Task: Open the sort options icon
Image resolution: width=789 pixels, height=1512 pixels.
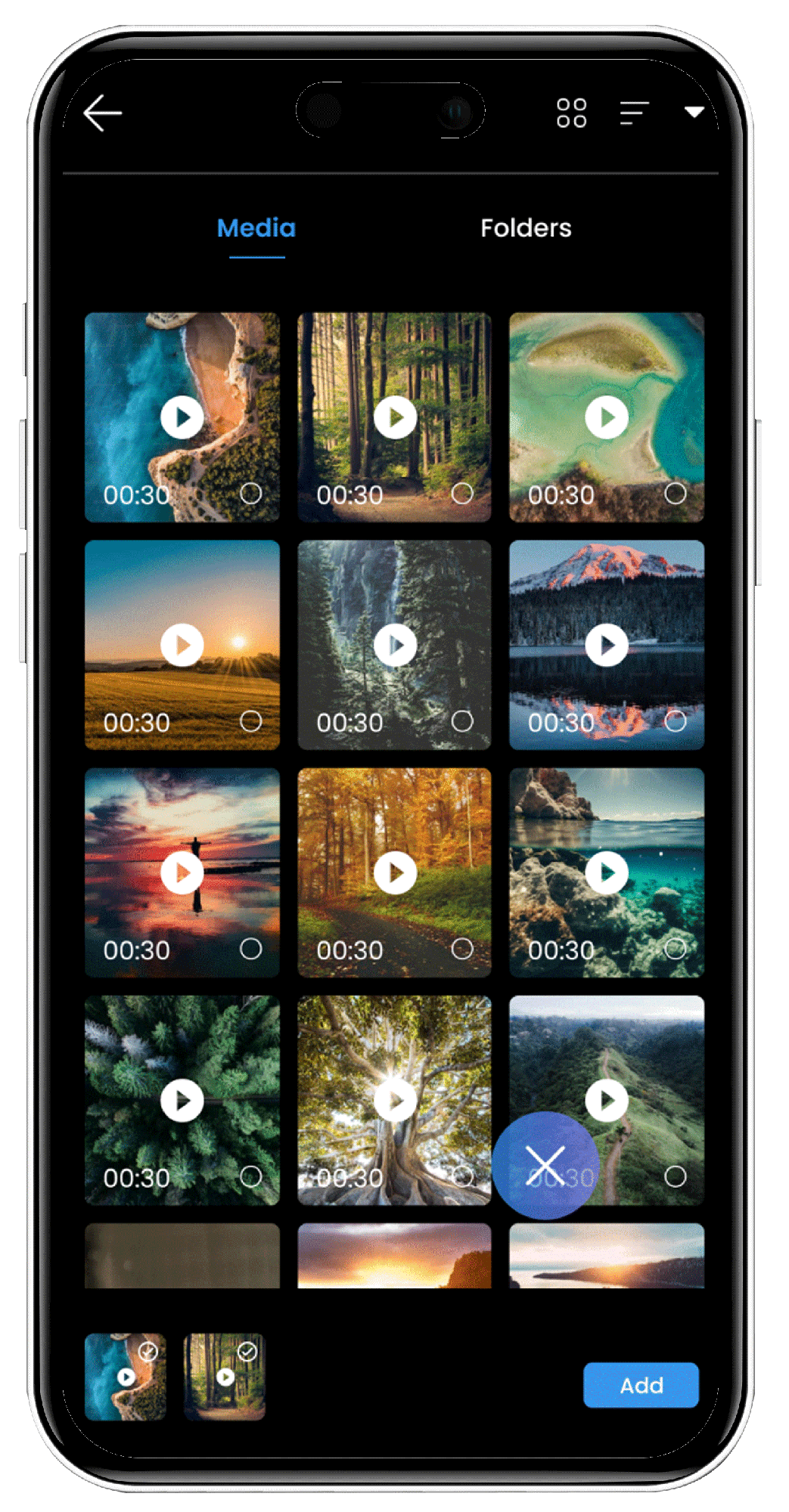Action: [634, 113]
